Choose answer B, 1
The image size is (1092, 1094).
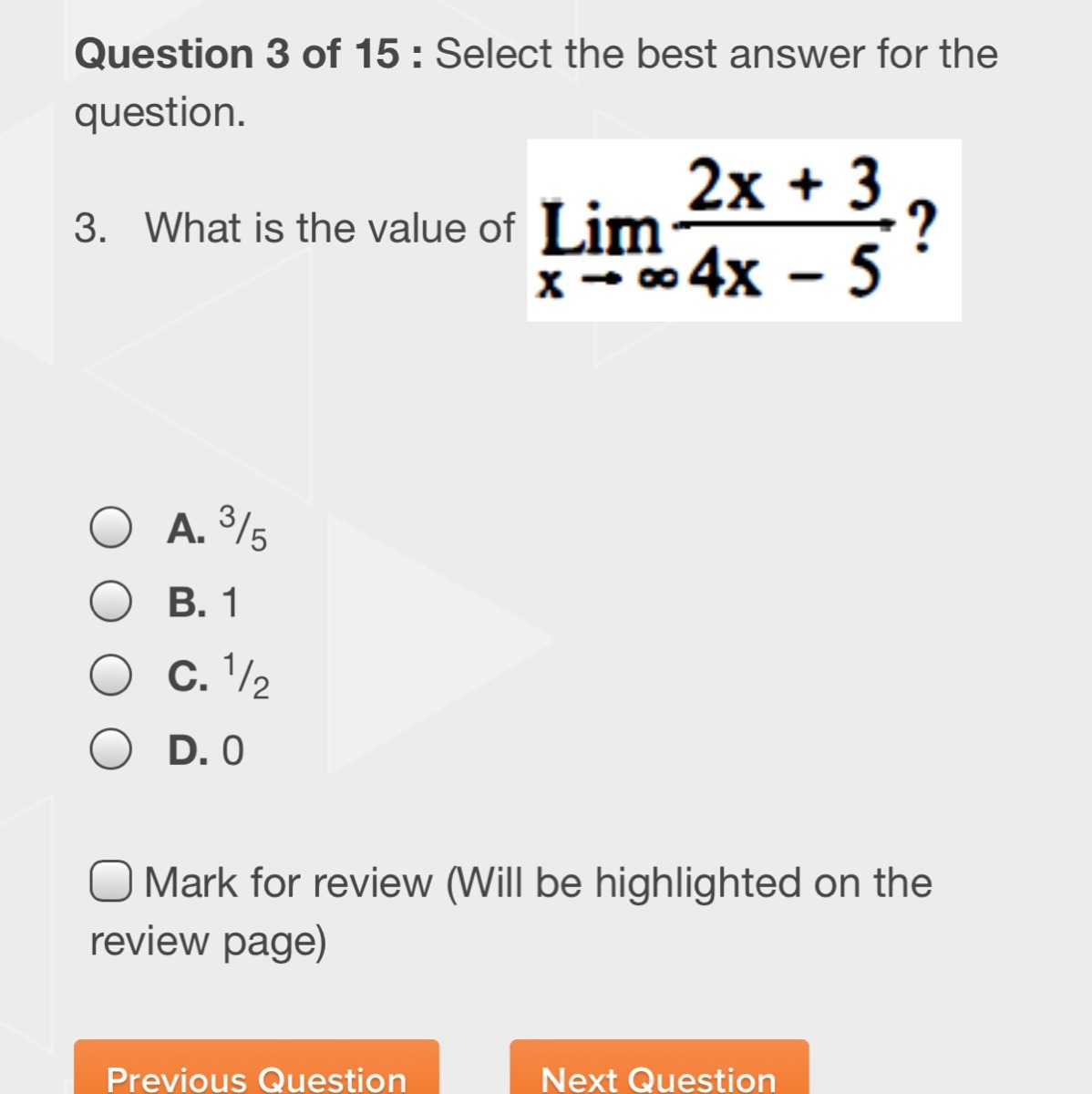click(110, 602)
